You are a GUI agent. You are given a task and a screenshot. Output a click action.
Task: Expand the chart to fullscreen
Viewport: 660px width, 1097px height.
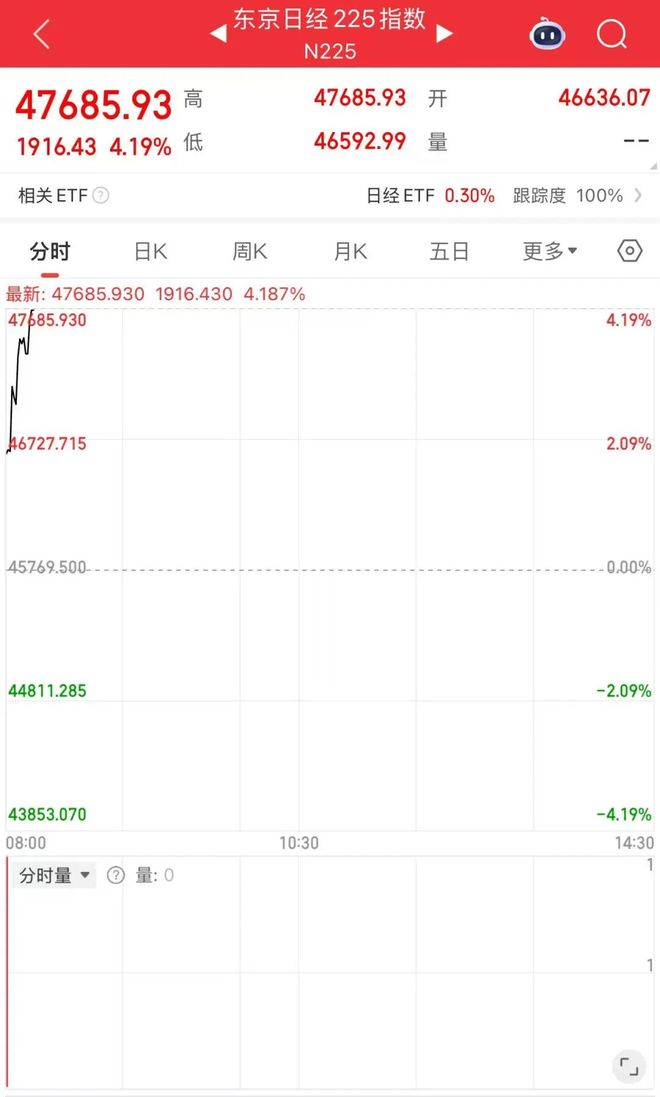628,1065
